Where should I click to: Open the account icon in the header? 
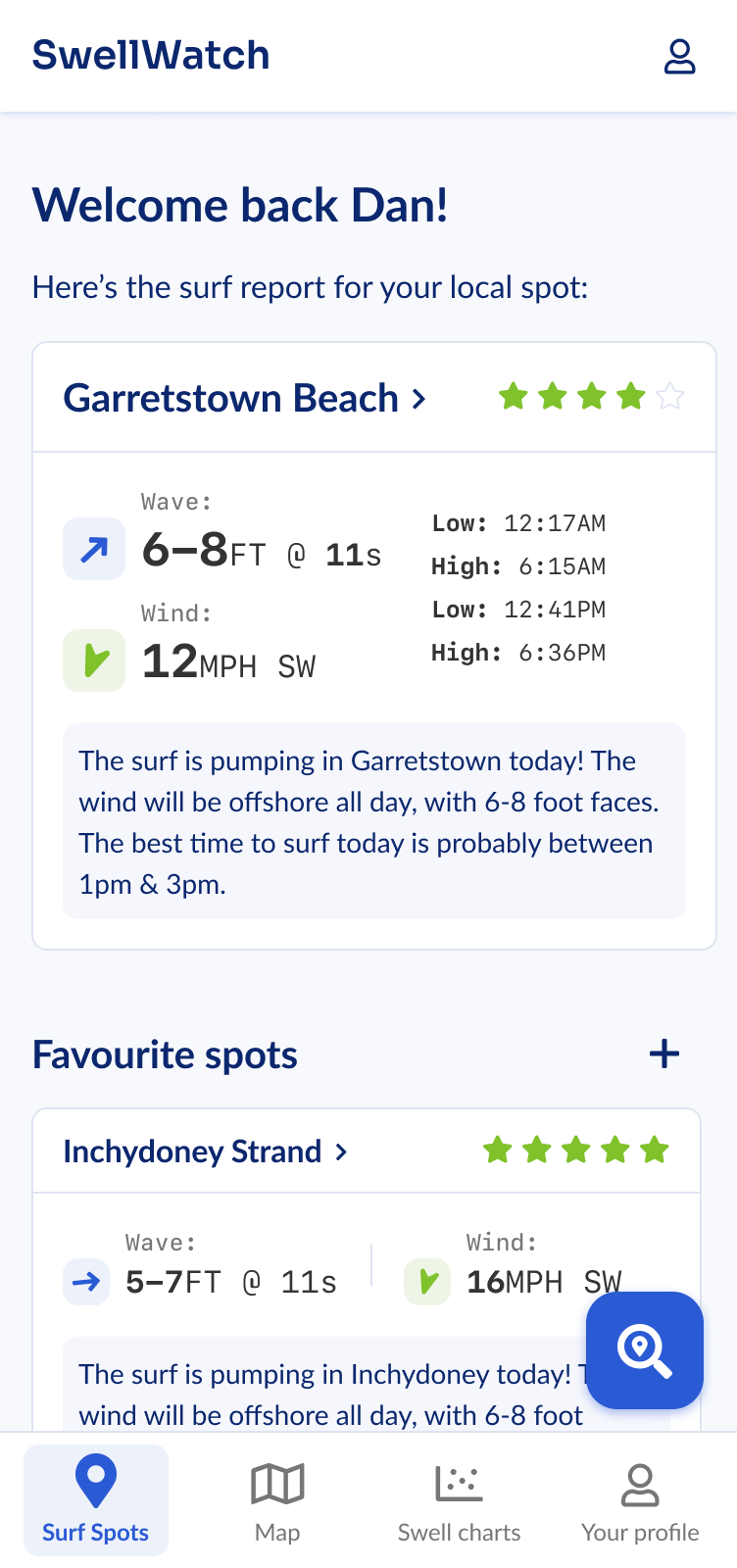point(679,57)
